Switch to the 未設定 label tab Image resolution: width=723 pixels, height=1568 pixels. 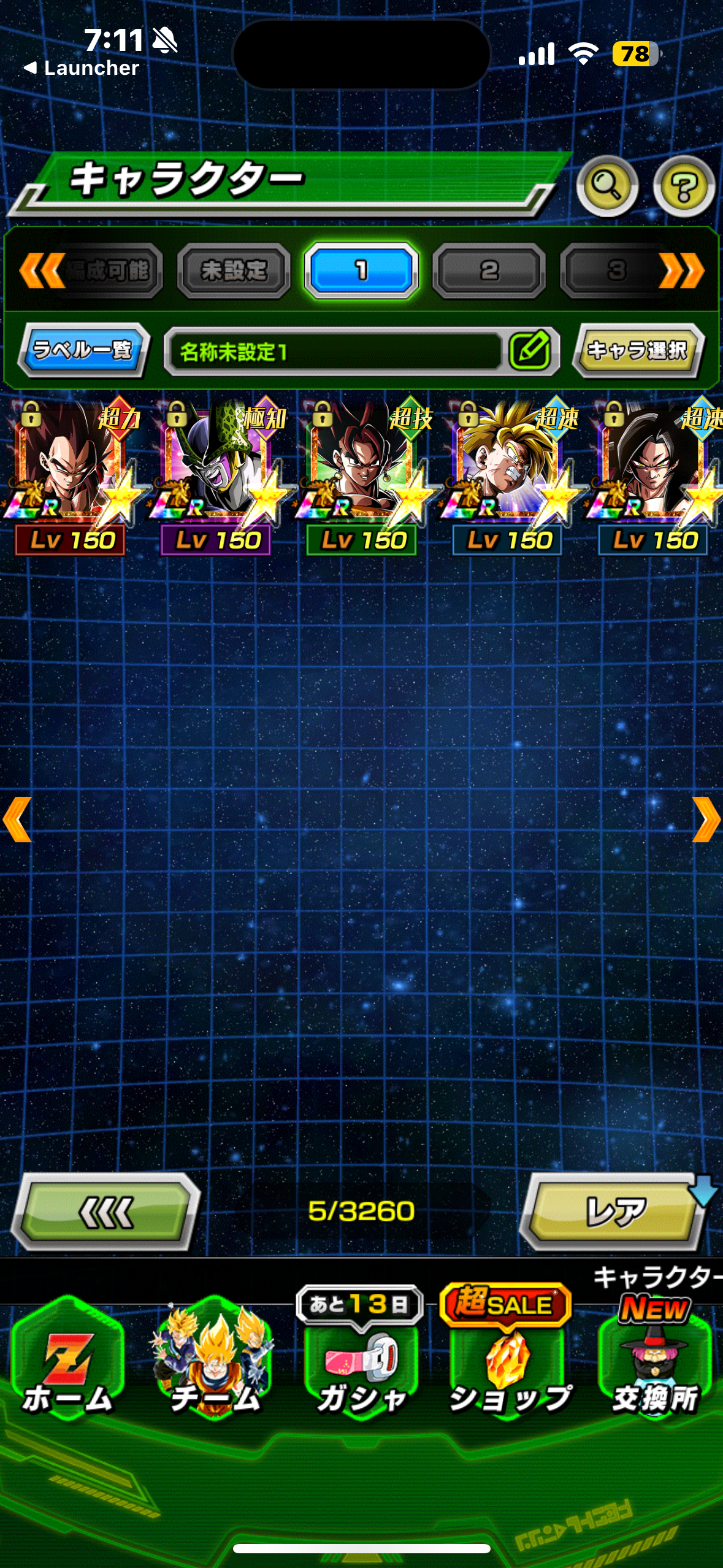pyautogui.click(x=234, y=271)
